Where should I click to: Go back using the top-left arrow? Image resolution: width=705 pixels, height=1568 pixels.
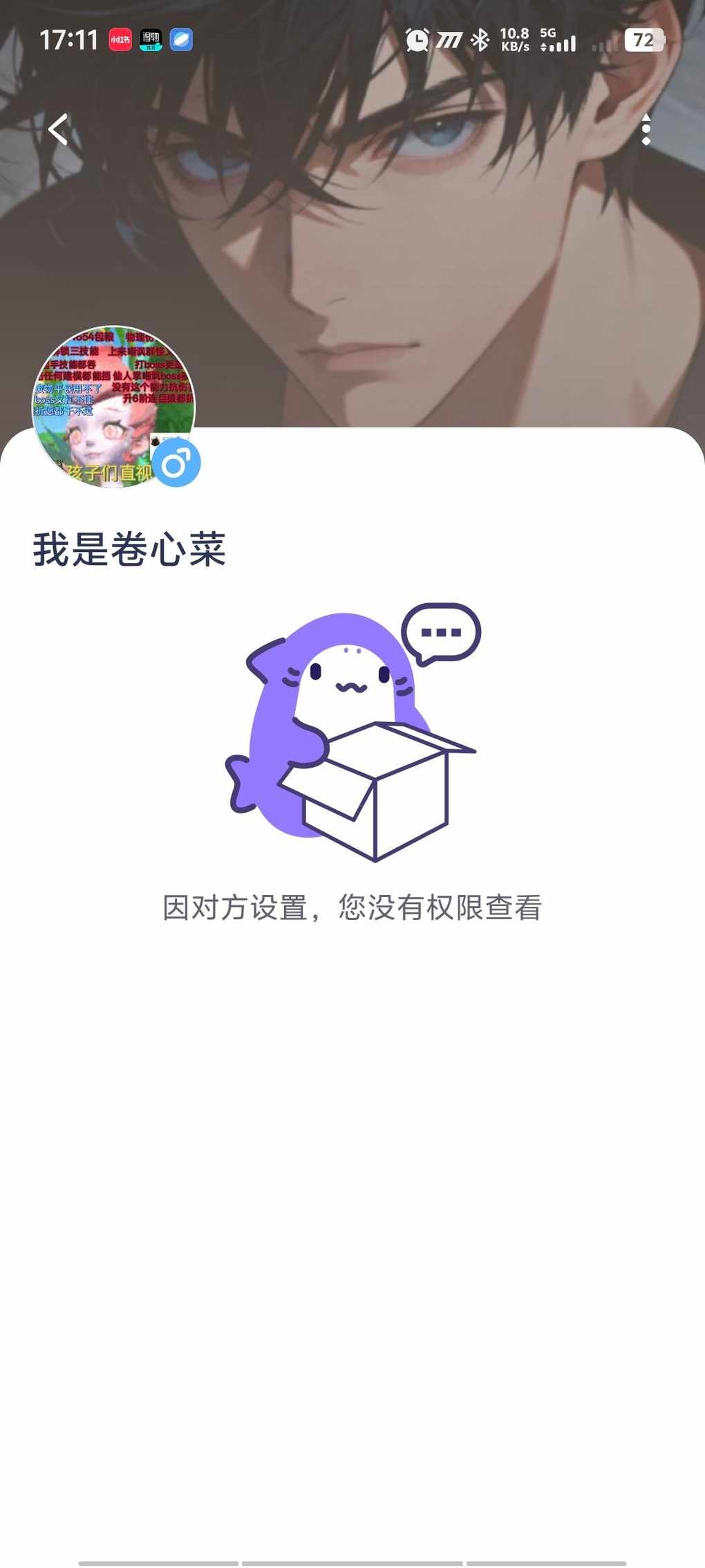click(x=58, y=129)
